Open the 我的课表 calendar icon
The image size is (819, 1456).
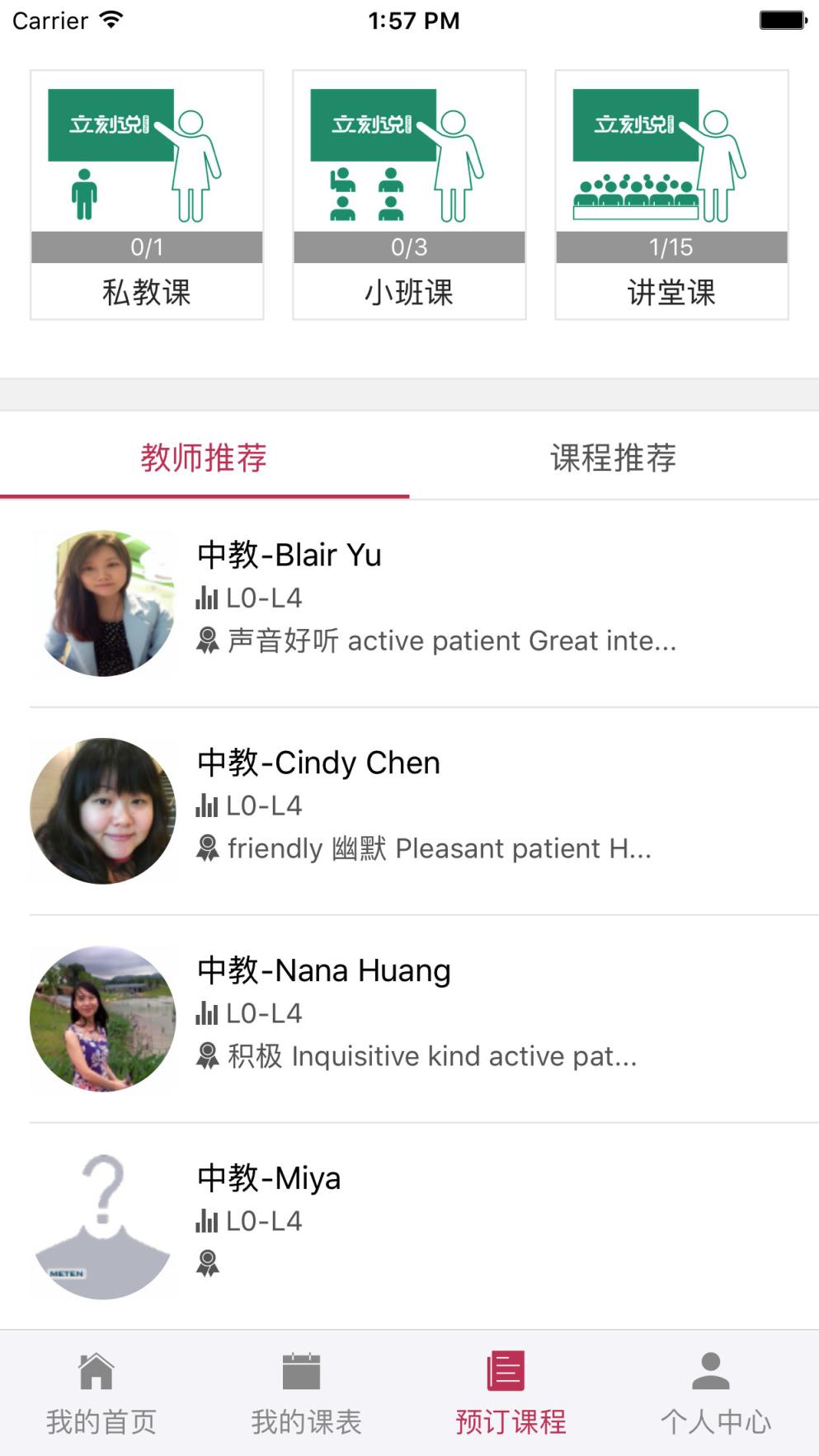(301, 1369)
